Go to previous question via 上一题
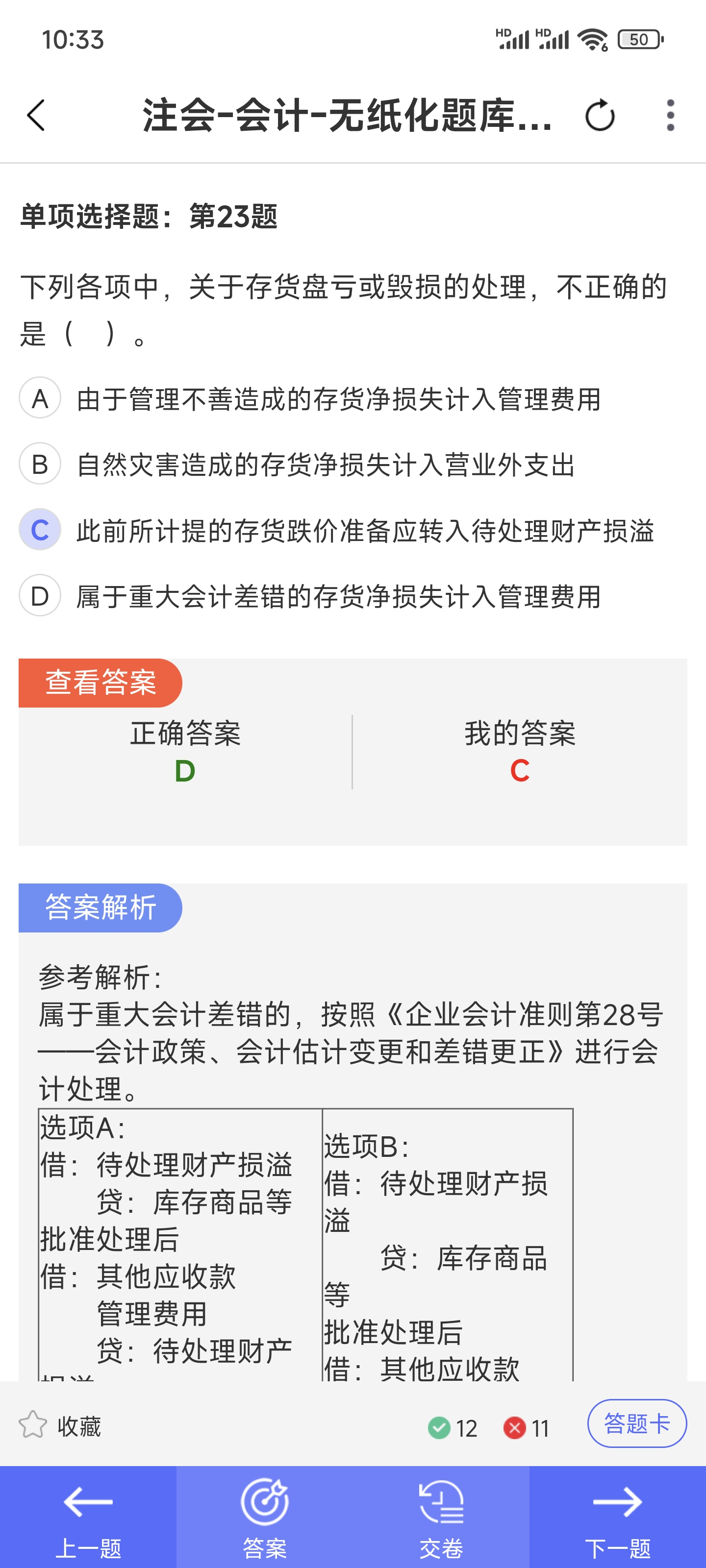 (x=88, y=1518)
